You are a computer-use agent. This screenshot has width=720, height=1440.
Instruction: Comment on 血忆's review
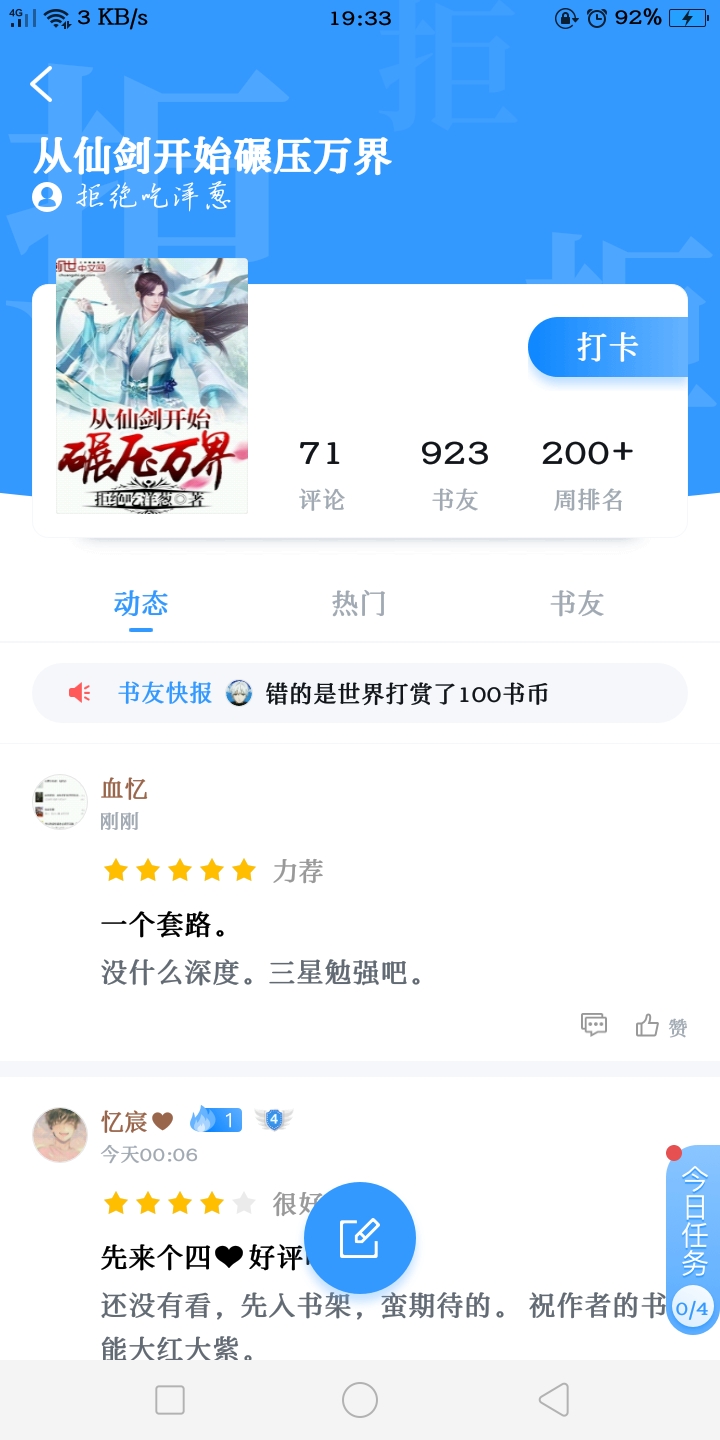(x=594, y=1025)
